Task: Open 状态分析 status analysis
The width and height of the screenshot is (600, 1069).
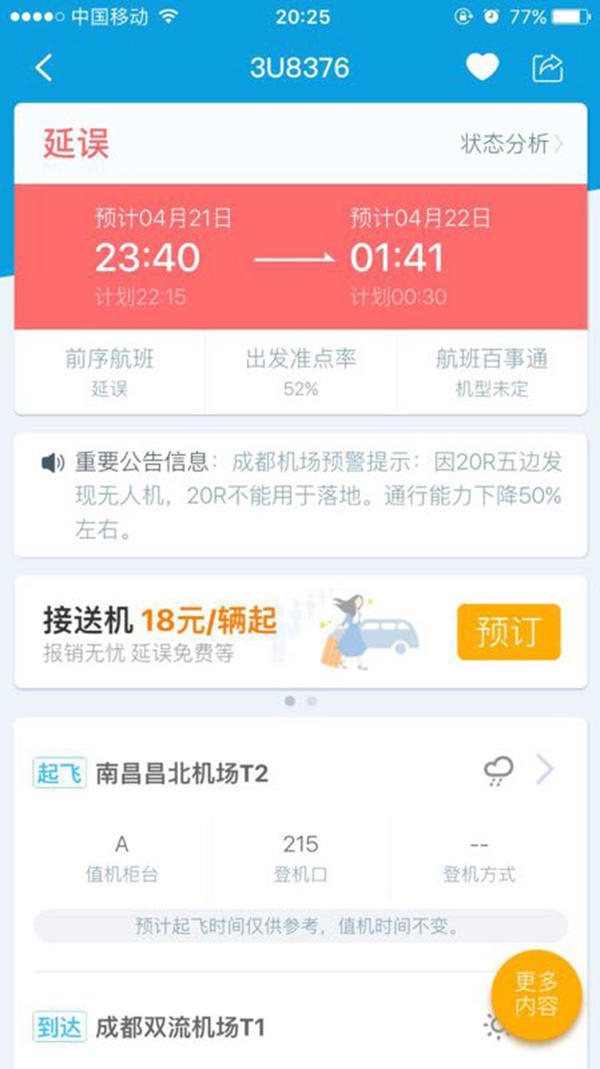Action: click(511, 144)
